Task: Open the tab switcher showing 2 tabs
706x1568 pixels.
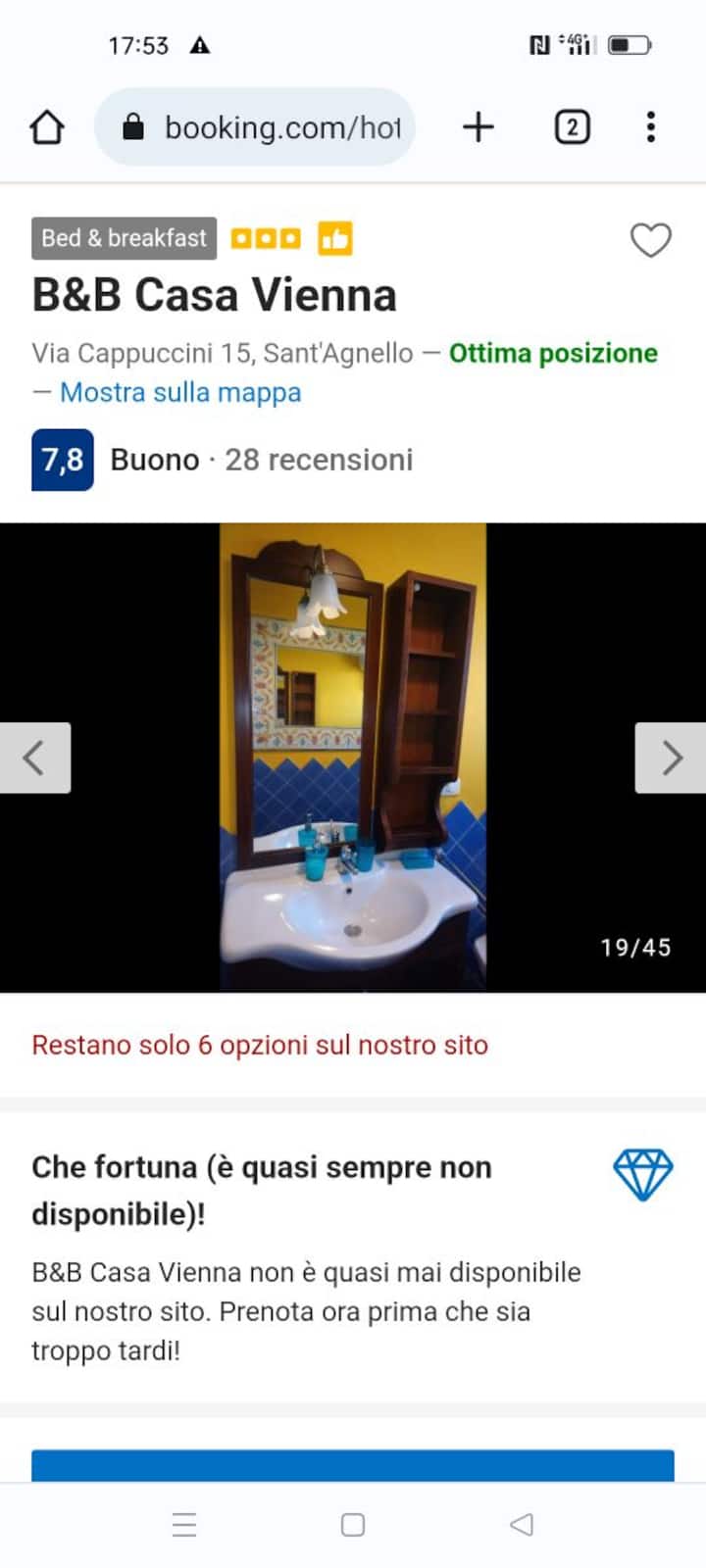Action: 572,127
